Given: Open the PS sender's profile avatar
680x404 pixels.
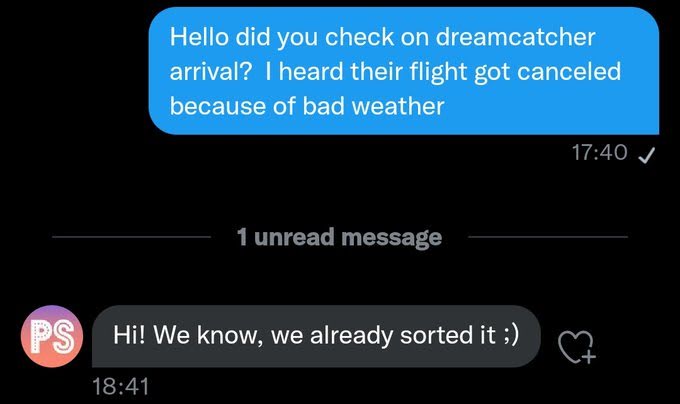Looking at the screenshot, I should [52, 336].
